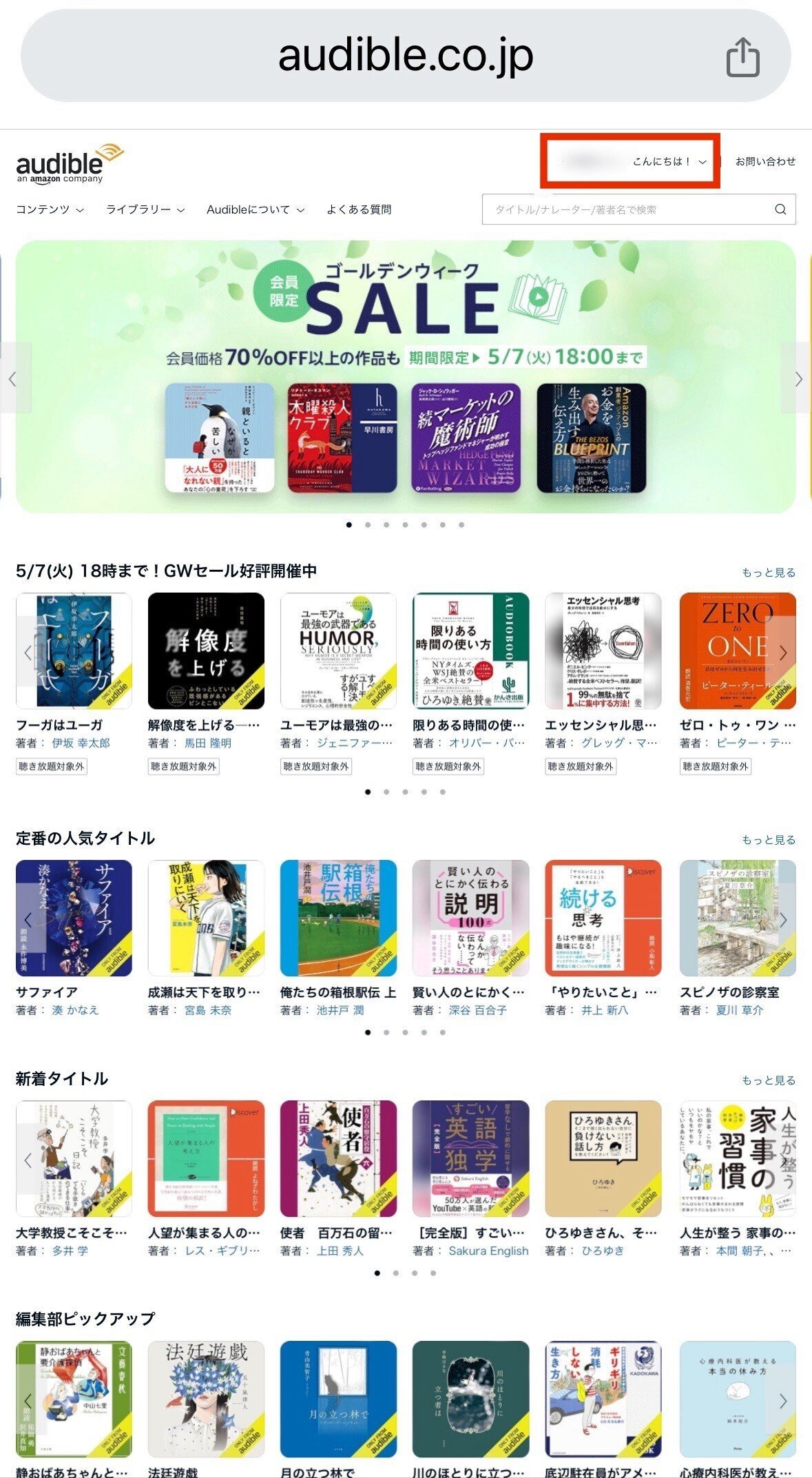Screen dimensions: 812x1478
Task: Tap もっと見る beside 新着タイトル
Action: 769,1080
